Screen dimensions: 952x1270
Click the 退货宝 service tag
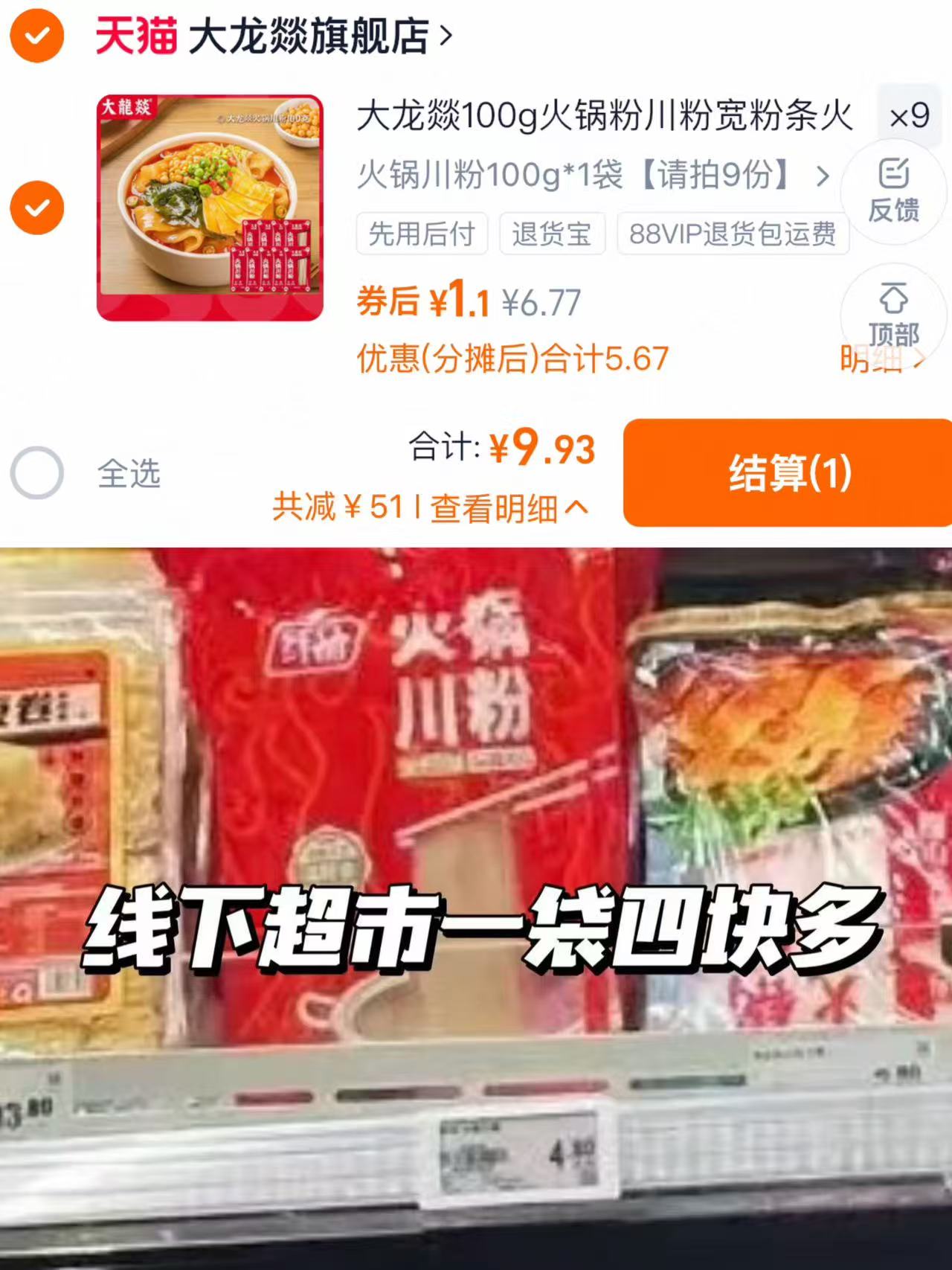(x=553, y=234)
